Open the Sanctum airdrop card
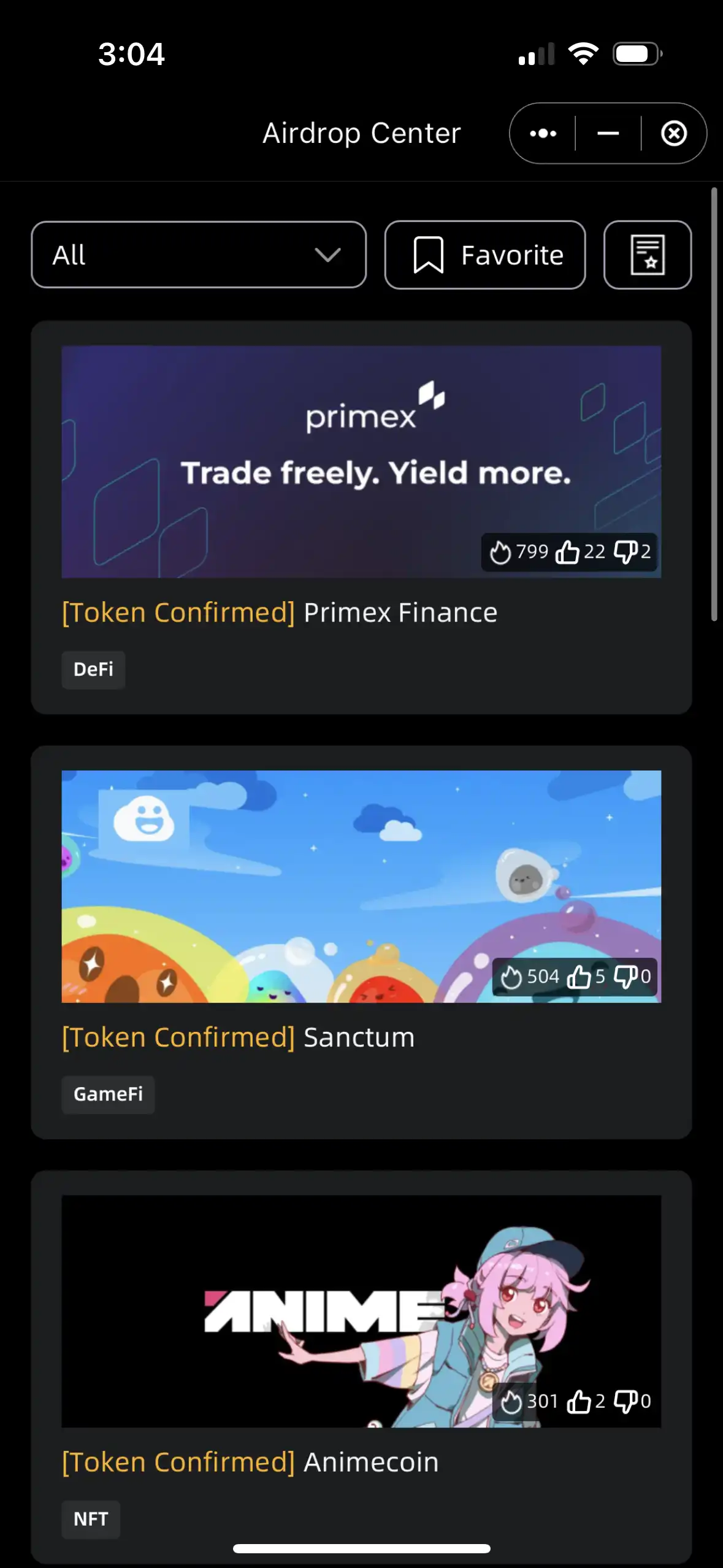Screen dimensions: 723x1568 pyautogui.click(x=361, y=1037)
